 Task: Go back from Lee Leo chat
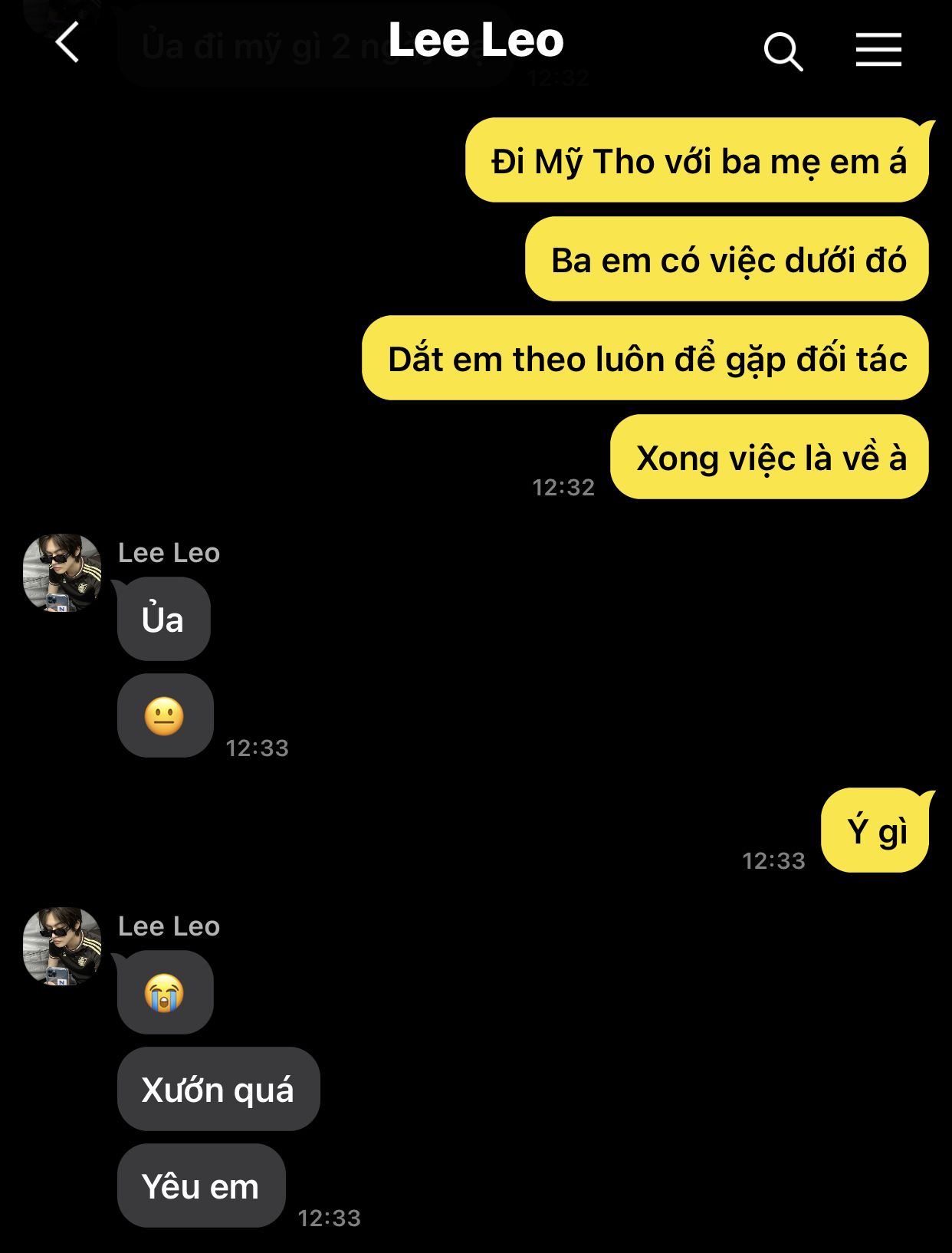click(x=67, y=43)
